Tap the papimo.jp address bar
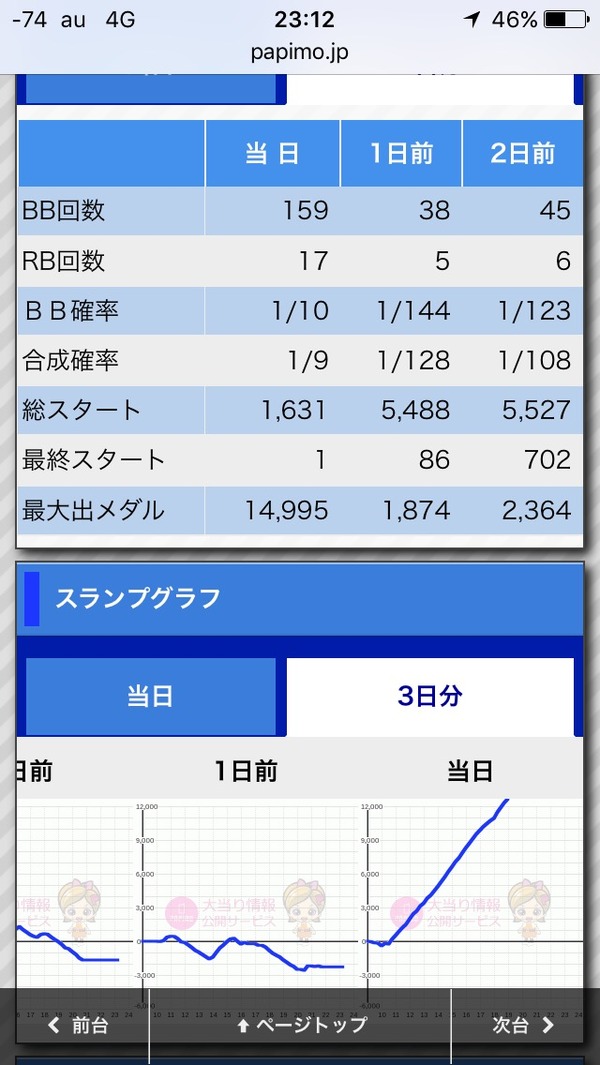The height and width of the screenshot is (1065, 600). coord(300,52)
